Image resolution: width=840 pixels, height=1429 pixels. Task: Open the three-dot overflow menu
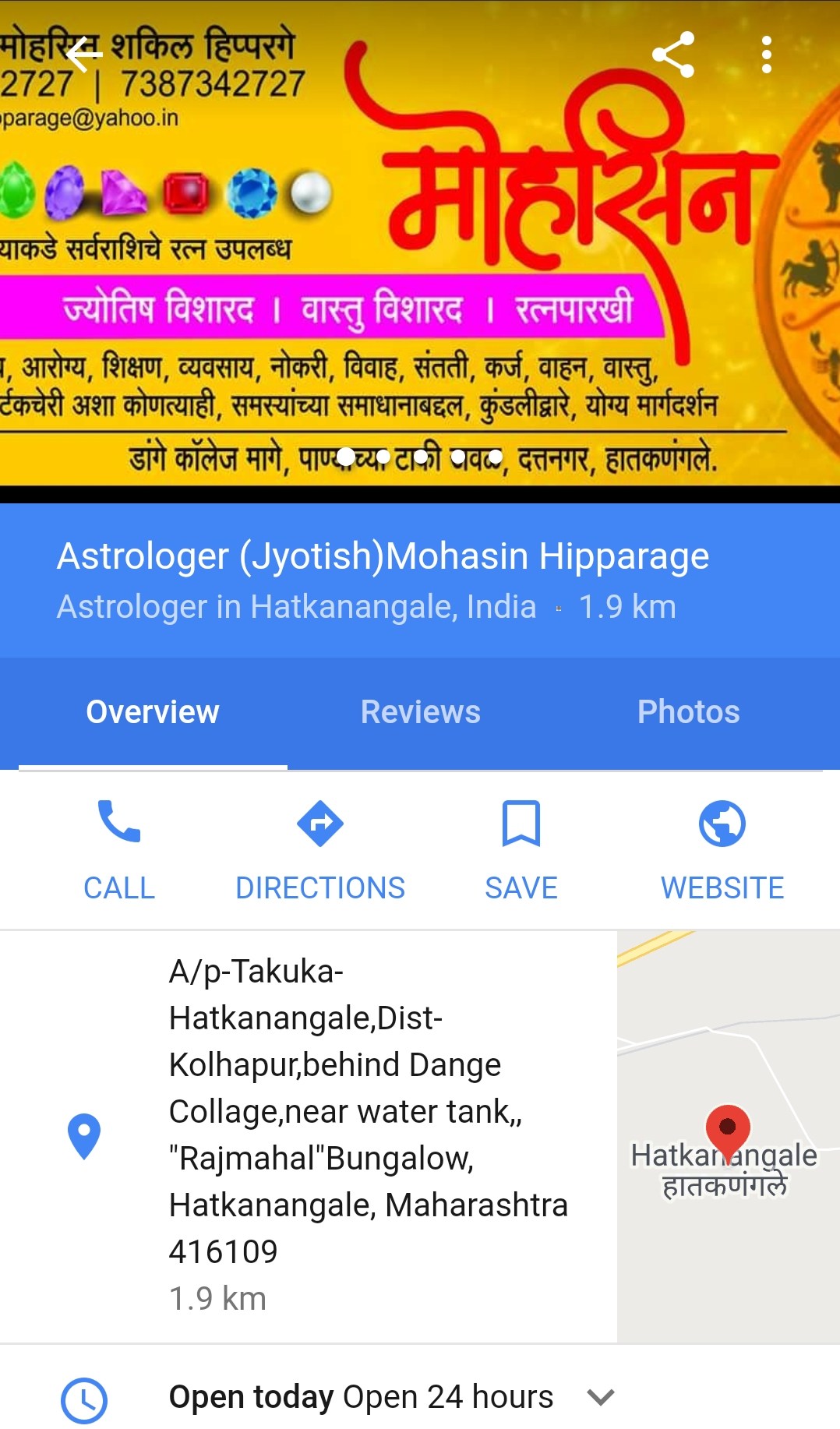tap(766, 55)
